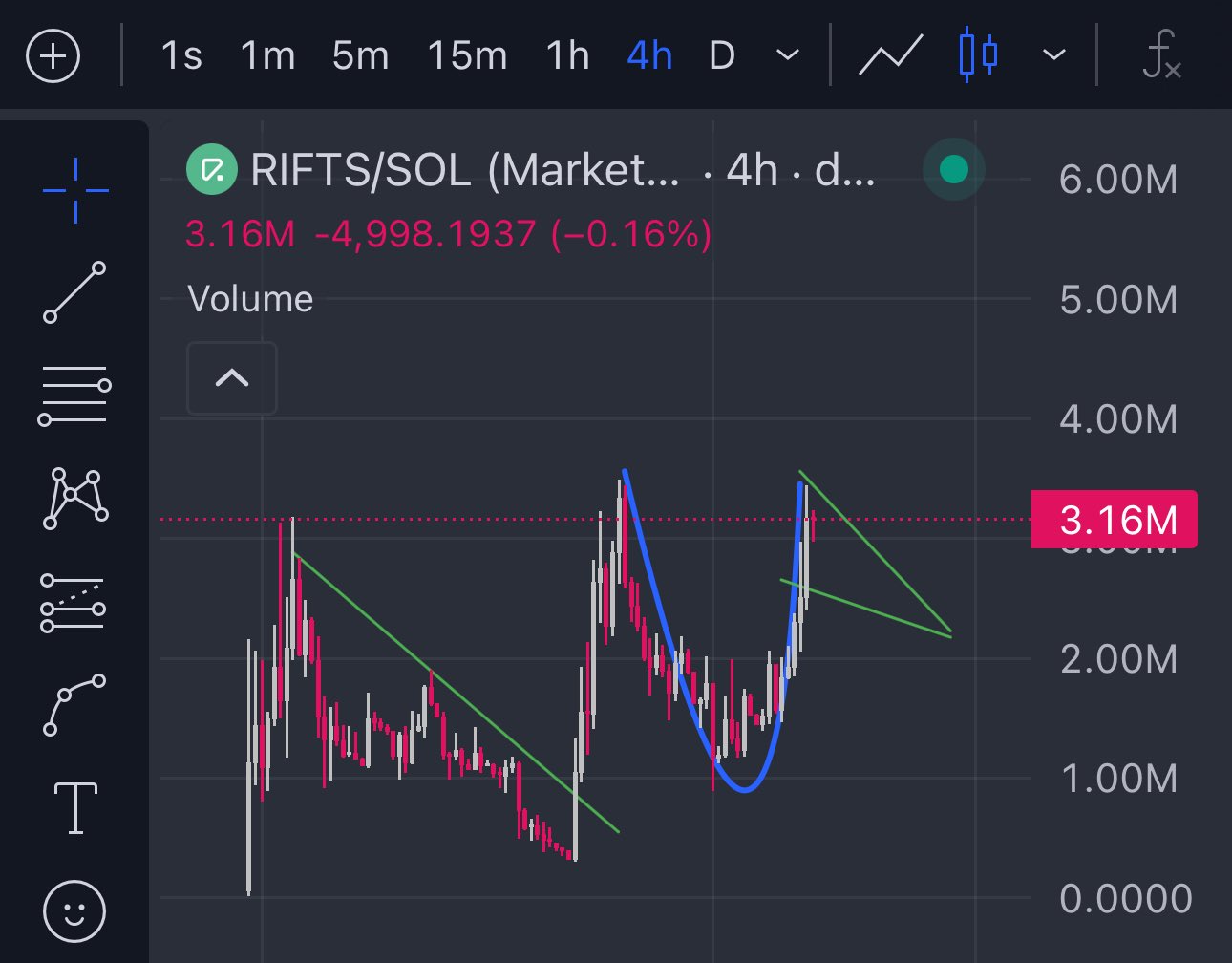Open the fx indicators menu
The height and width of the screenshot is (963, 1232).
(x=1161, y=56)
